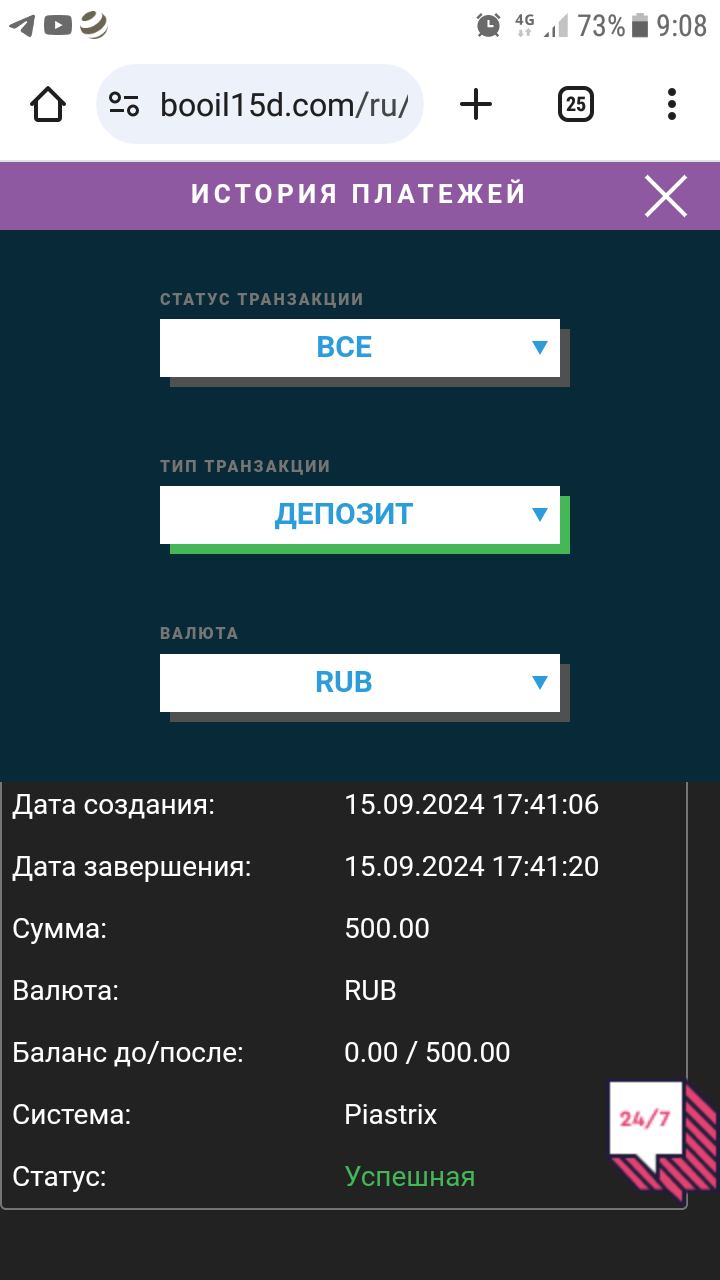The image size is (720, 1280).
Task: Close the История платежей panel
Action: coord(666,196)
